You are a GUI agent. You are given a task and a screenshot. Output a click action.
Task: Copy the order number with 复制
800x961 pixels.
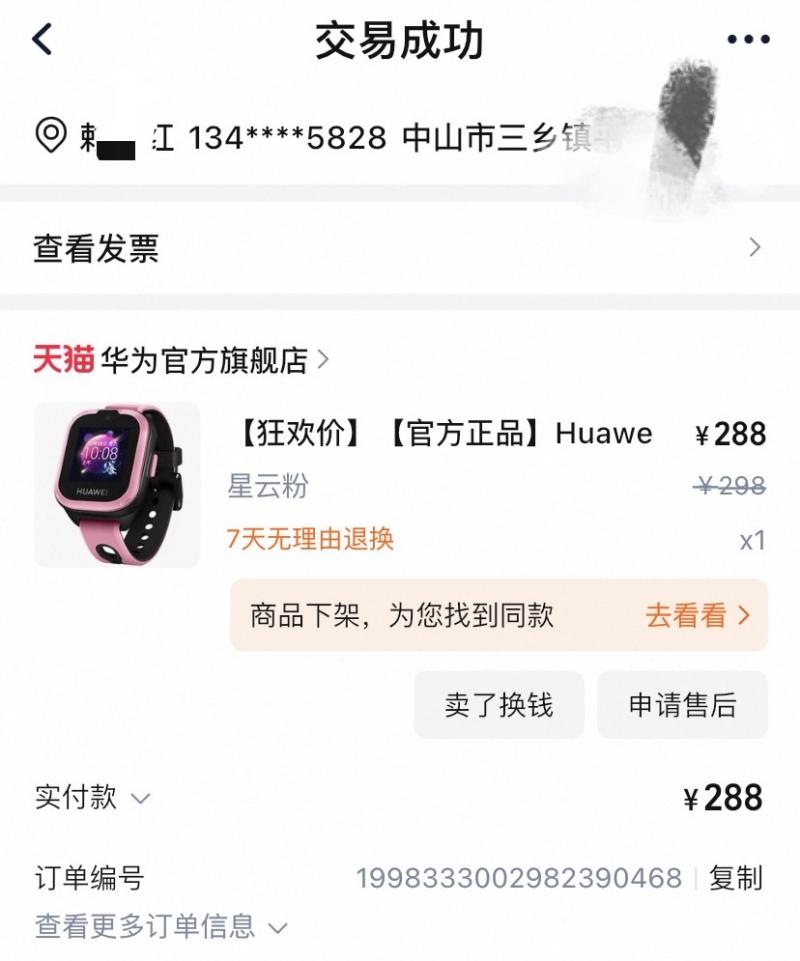click(736, 879)
